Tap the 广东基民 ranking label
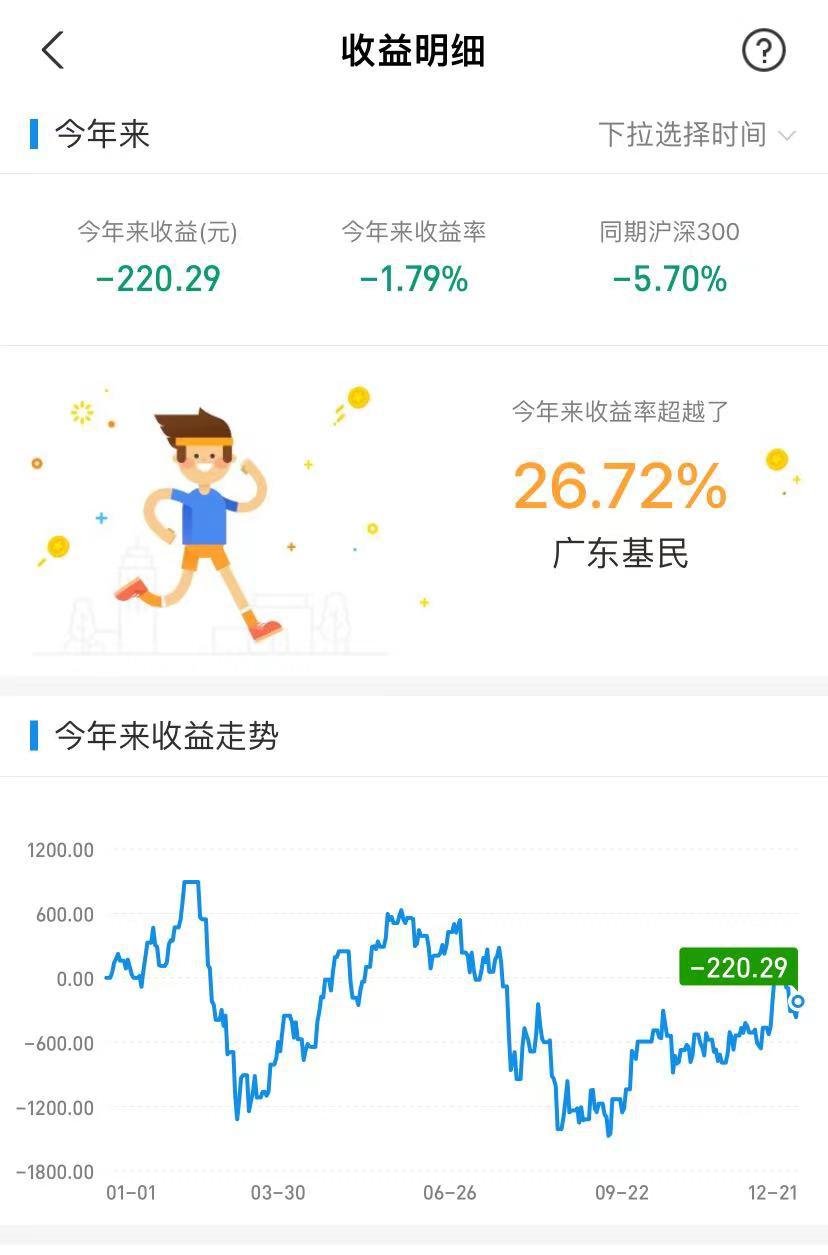This screenshot has width=828, height=1255. [622, 549]
